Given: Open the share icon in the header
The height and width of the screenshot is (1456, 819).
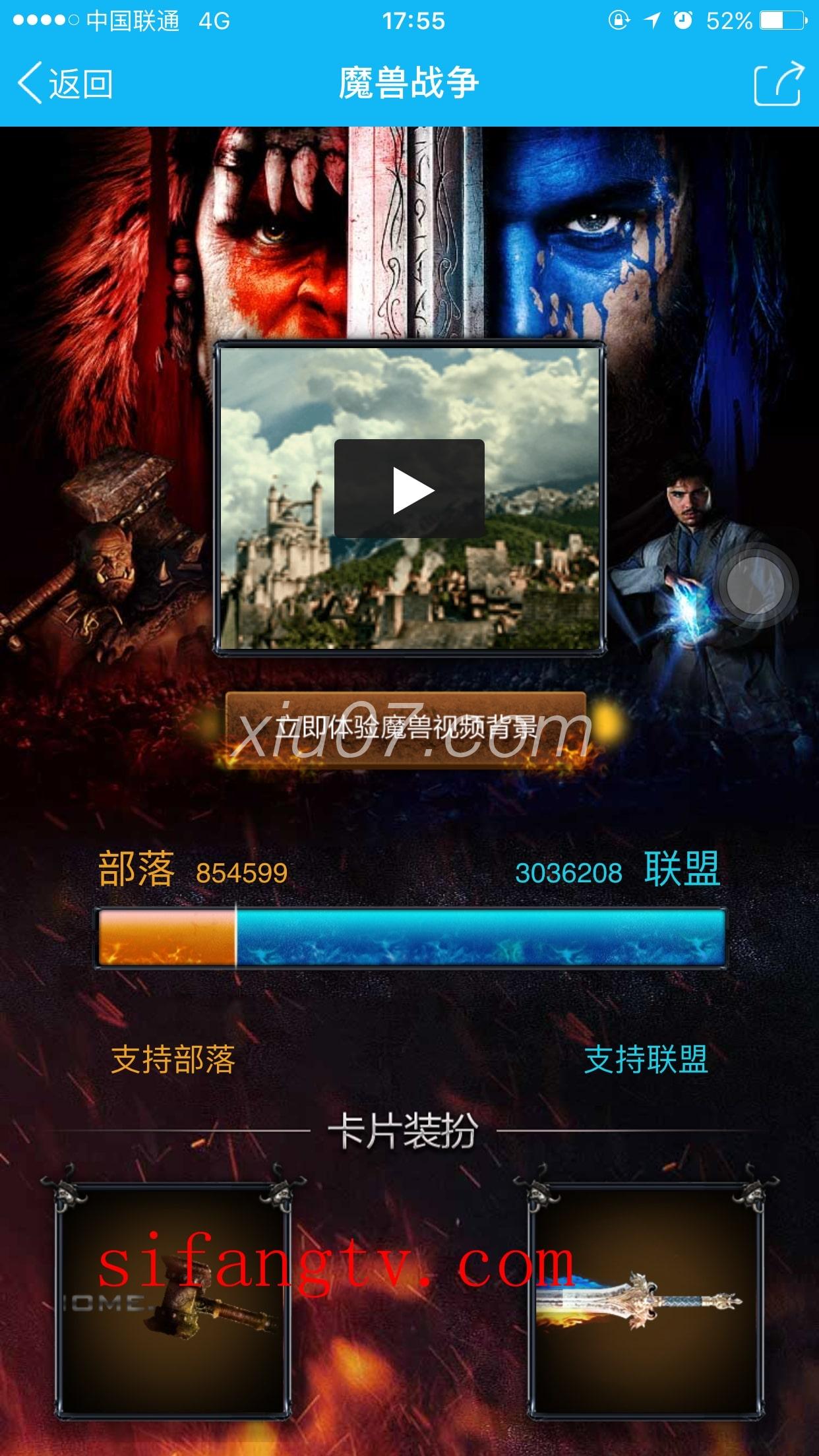Looking at the screenshot, I should tap(778, 84).
